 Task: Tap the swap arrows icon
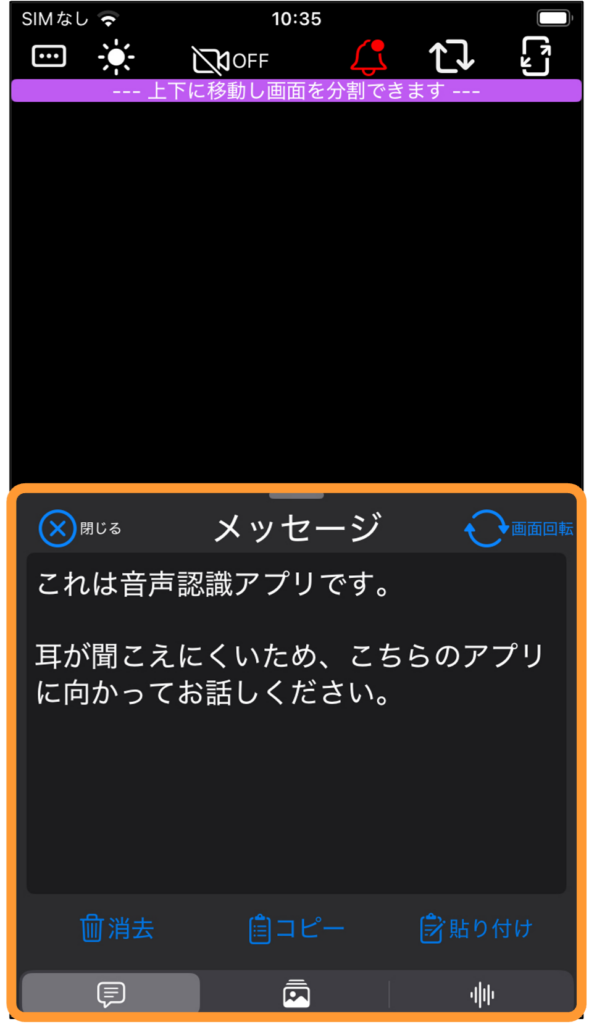tap(451, 57)
